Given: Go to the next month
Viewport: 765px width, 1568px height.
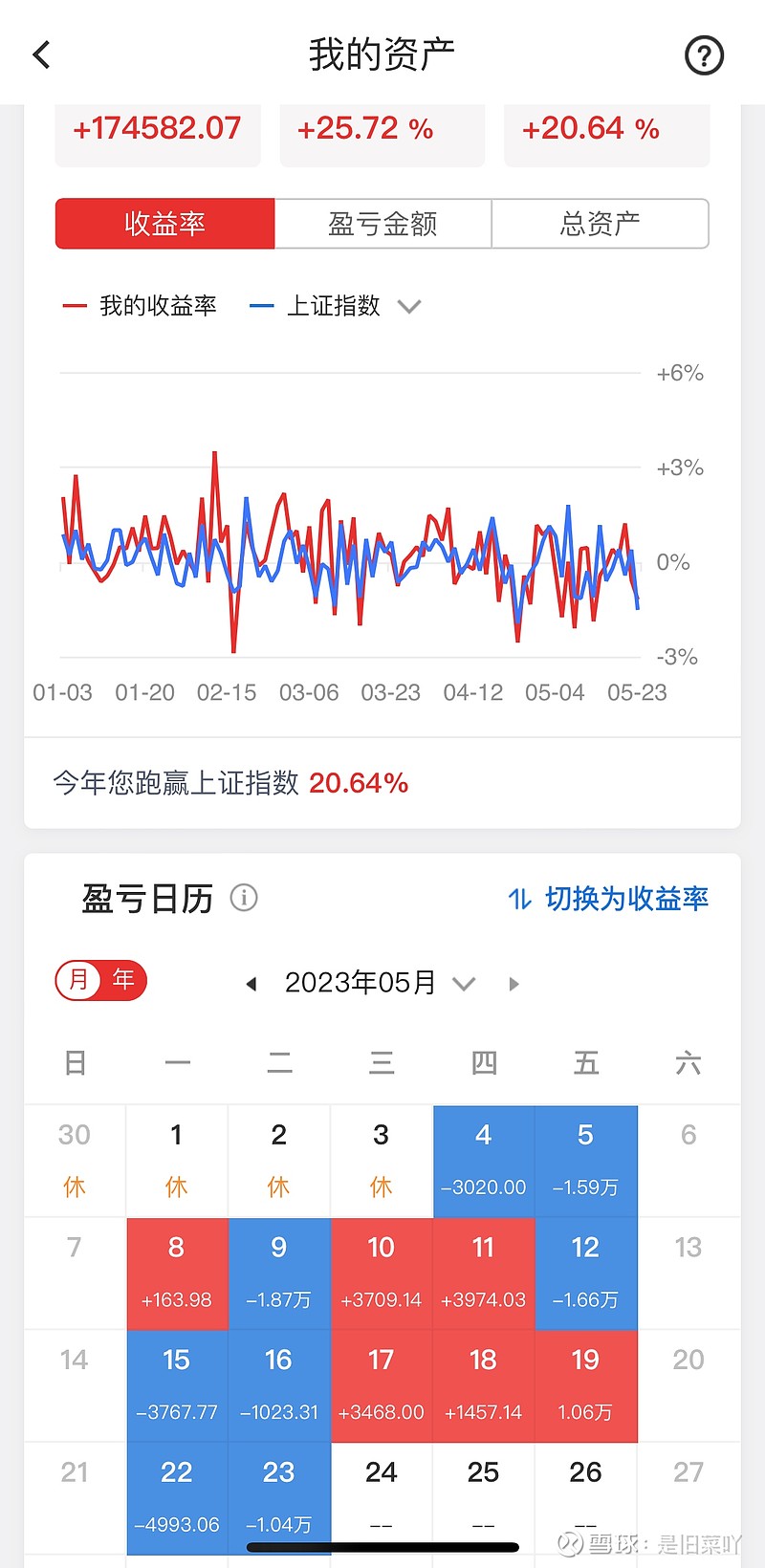Looking at the screenshot, I should pyautogui.click(x=514, y=984).
